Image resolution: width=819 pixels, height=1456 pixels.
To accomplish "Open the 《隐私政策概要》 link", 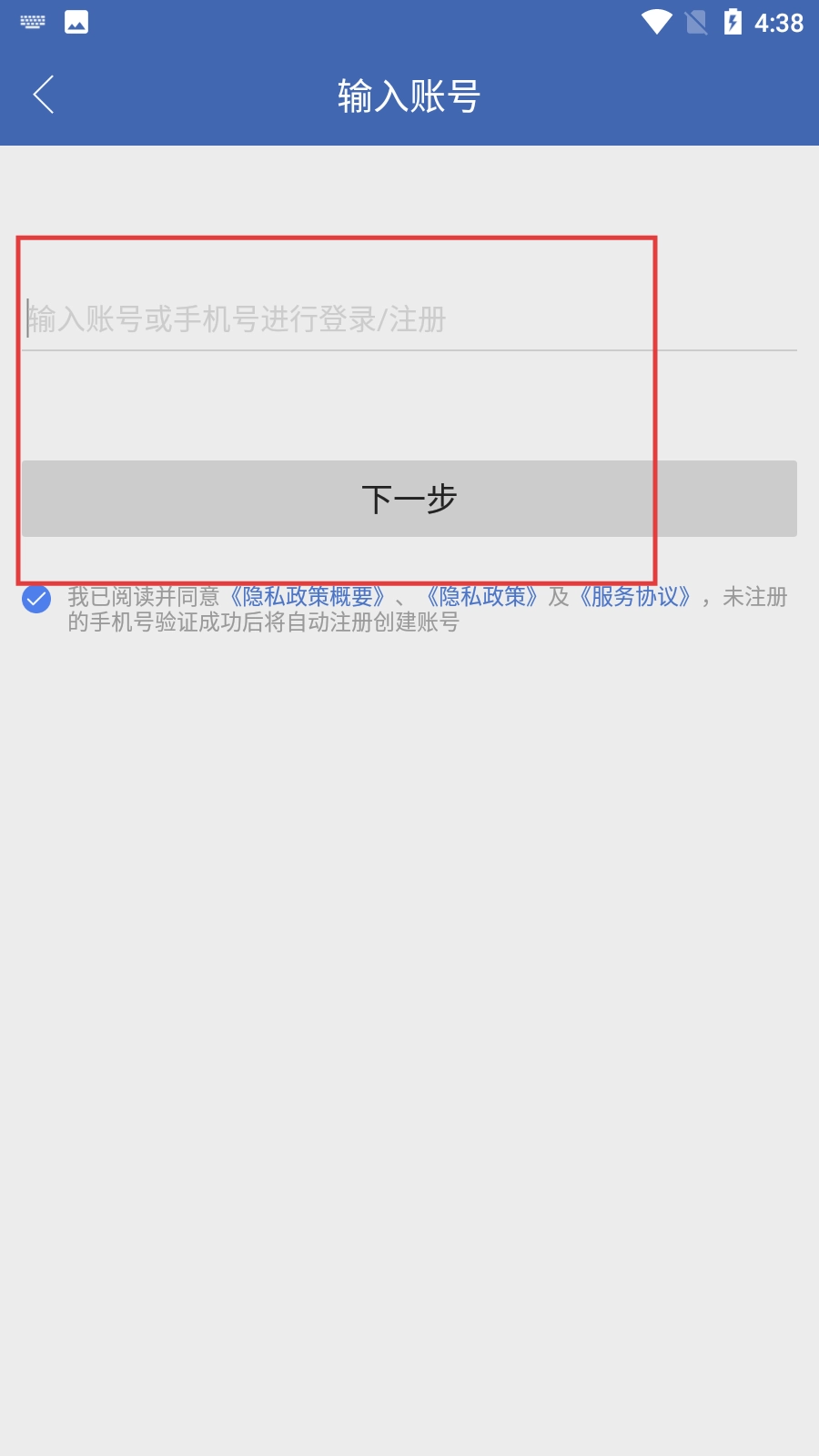I will pyautogui.click(x=308, y=597).
